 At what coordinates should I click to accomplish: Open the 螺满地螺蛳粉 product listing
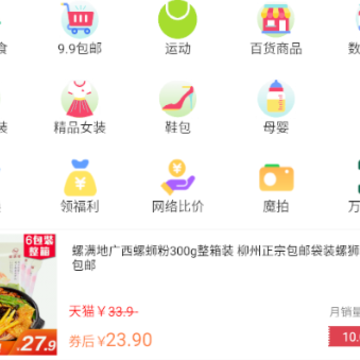180,295
